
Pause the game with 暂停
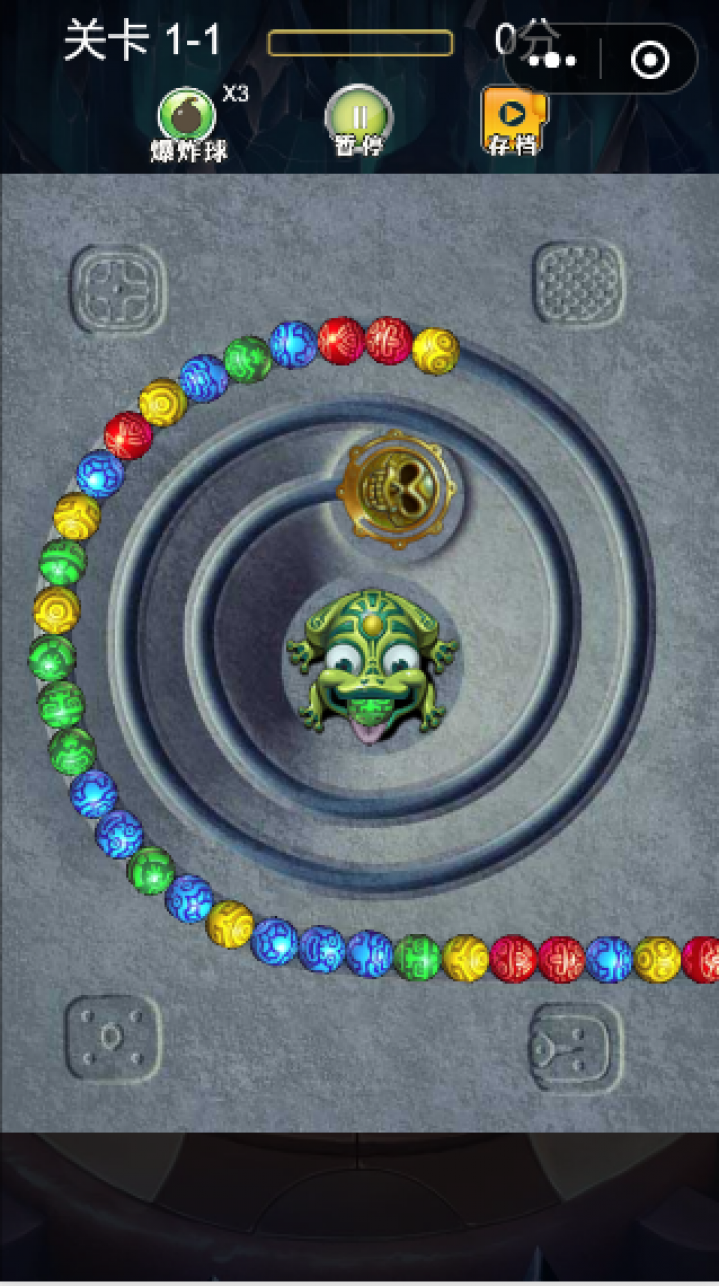pyautogui.click(x=358, y=118)
